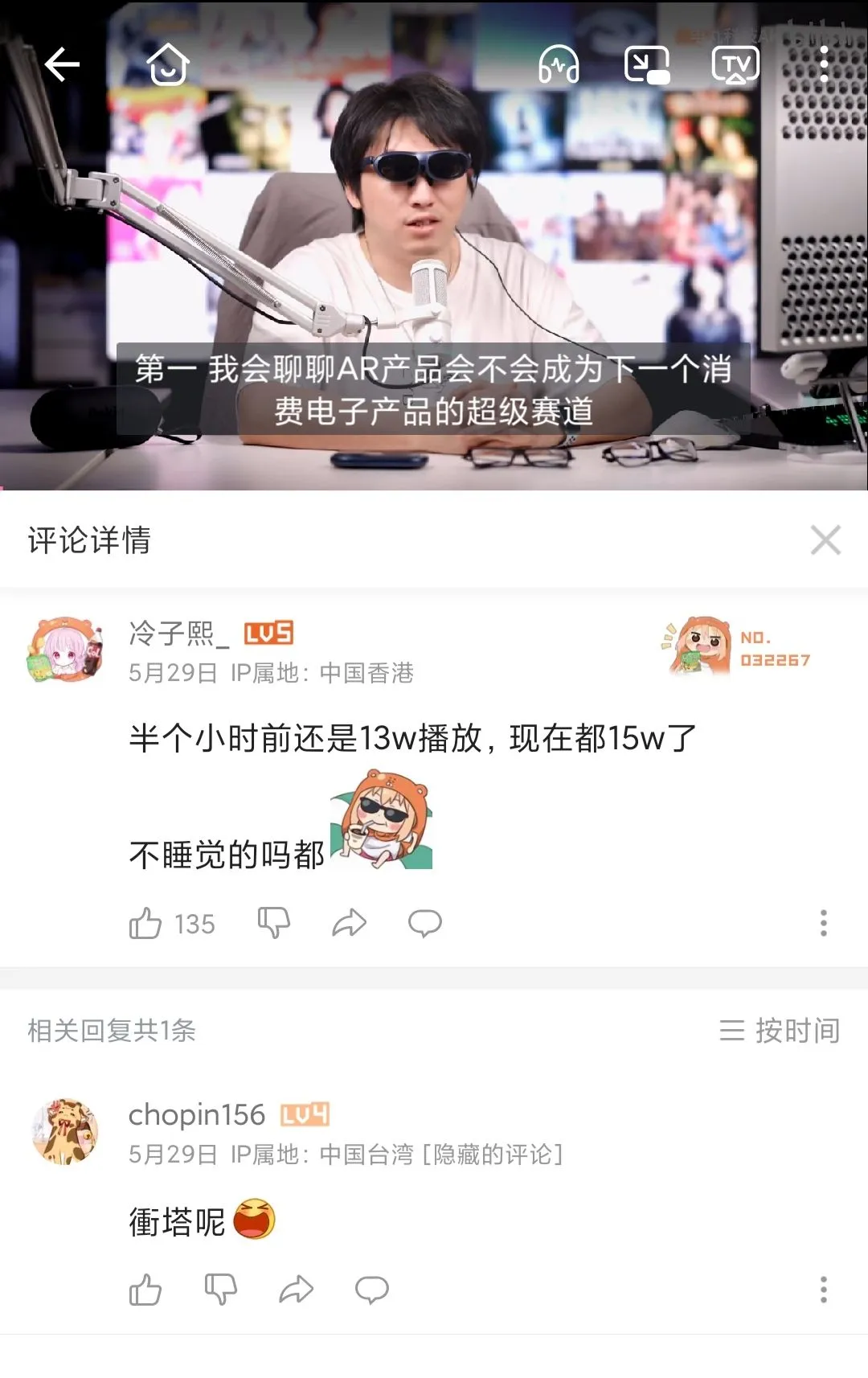This screenshot has height=1378, width=868.
Task: Tap 冷子熙_'s profile avatar
Action: click(x=64, y=651)
